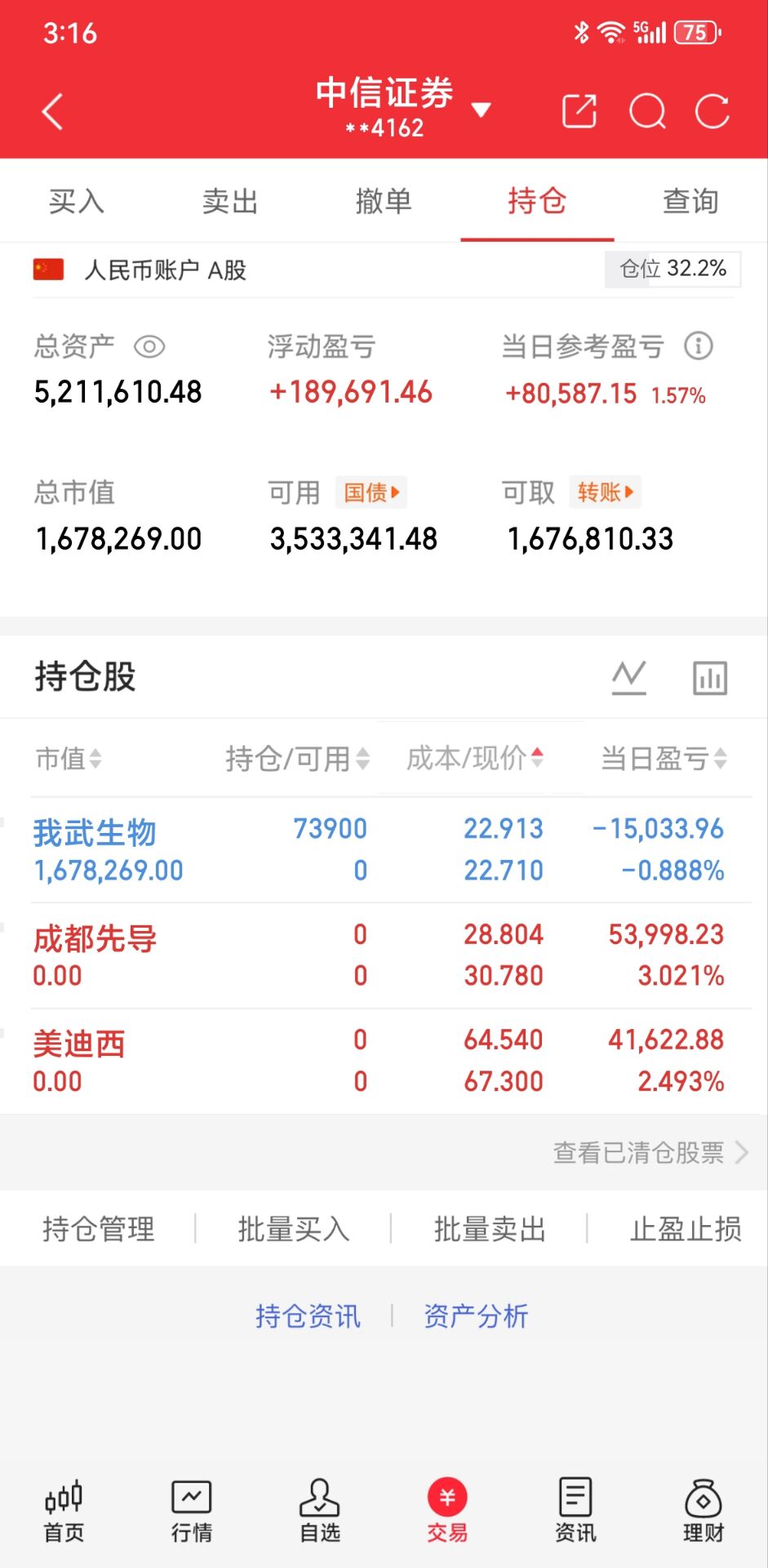The width and height of the screenshot is (768, 1568).
Task: Switch to the 行情 bottom tab
Action: point(192,1511)
